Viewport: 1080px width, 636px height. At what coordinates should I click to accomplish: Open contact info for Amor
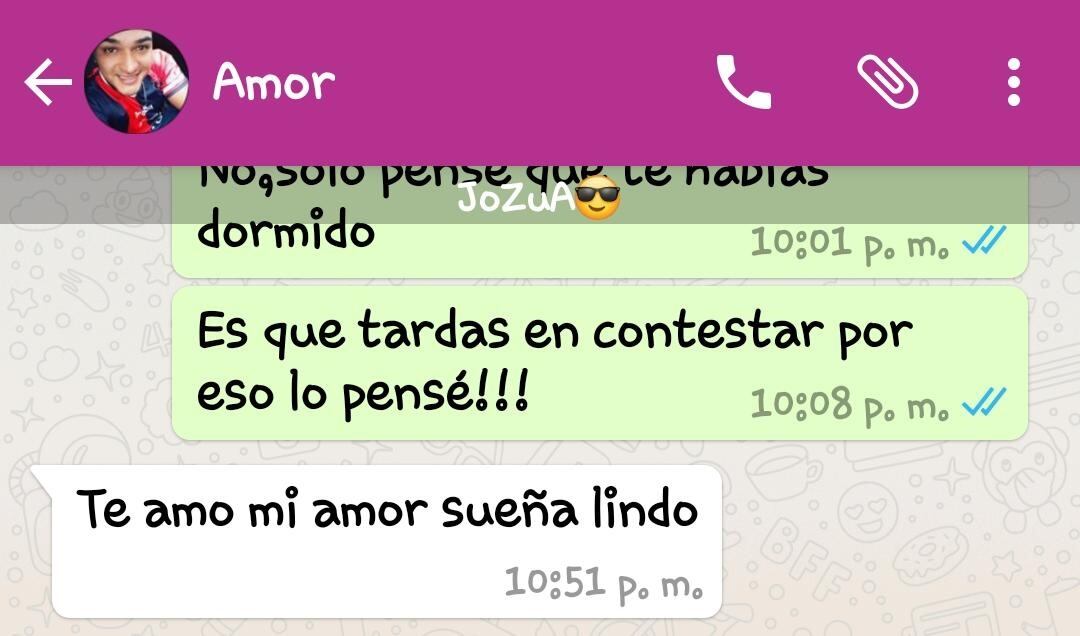pyautogui.click(x=273, y=83)
